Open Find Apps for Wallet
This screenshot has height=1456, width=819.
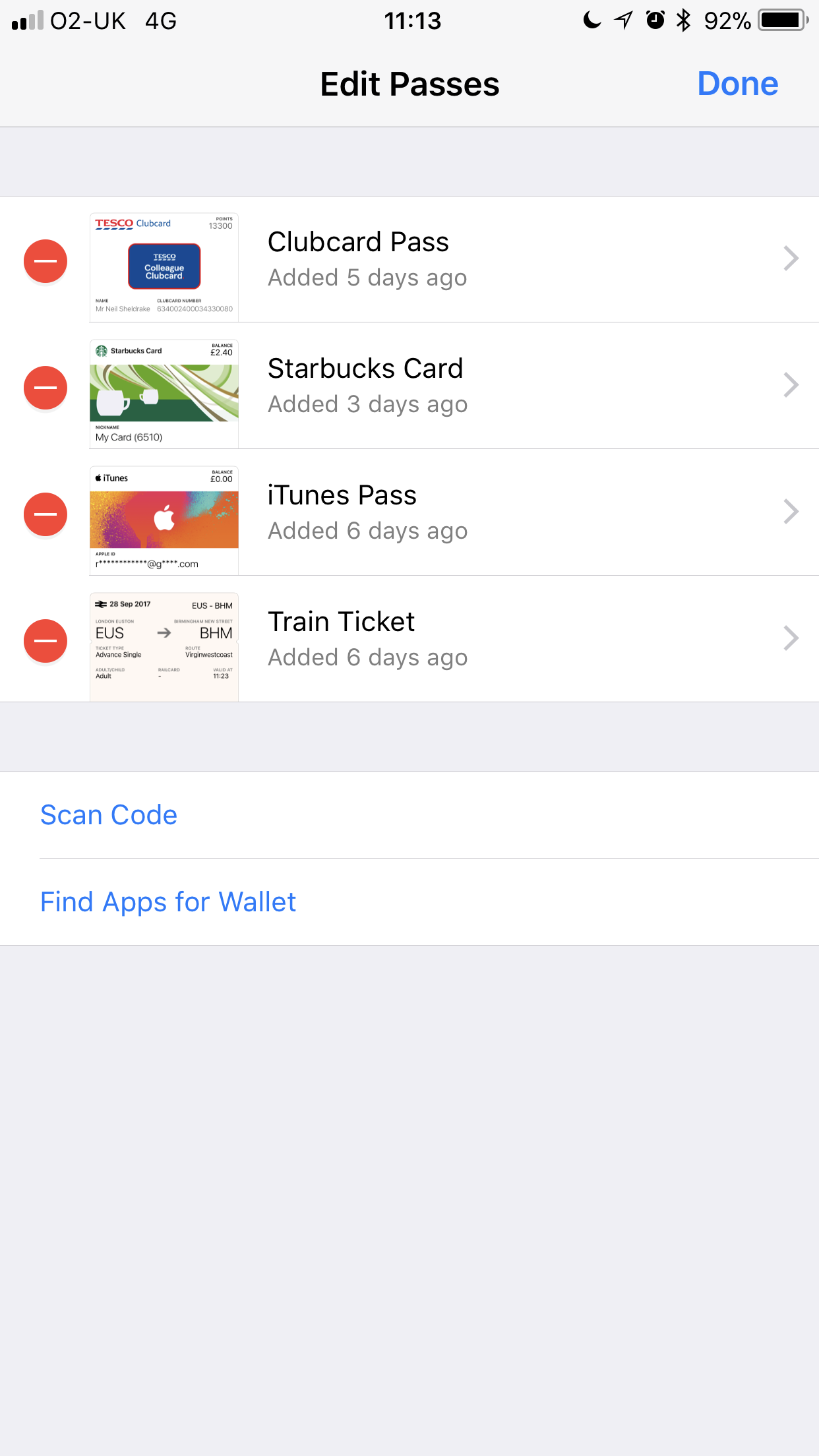tap(409, 902)
